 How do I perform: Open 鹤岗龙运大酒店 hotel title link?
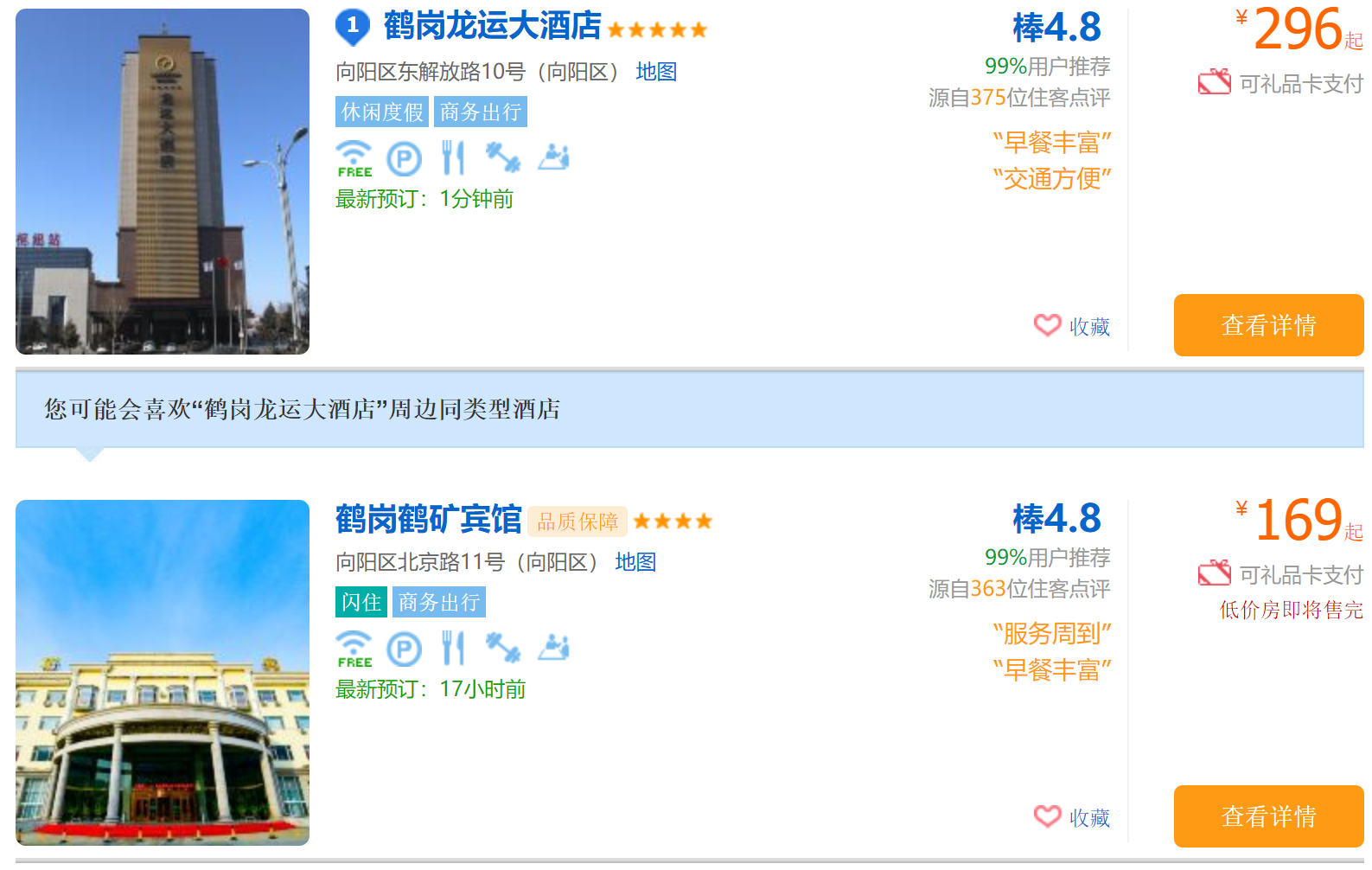click(x=492, y=27)
